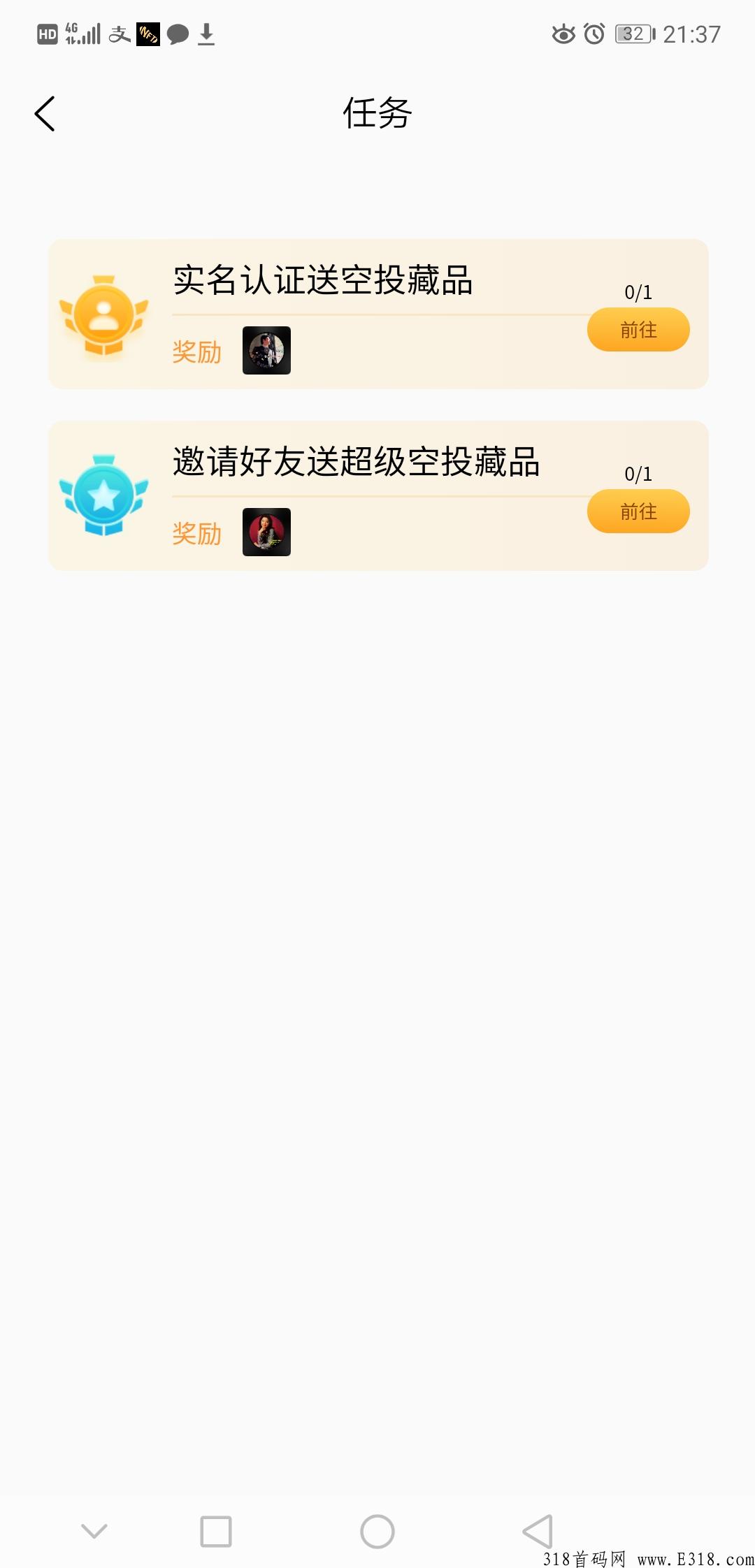Open the 邀请好友 reward collectible thumbnail
Viewport: 755px width, 1568px height.
point(266,532)
